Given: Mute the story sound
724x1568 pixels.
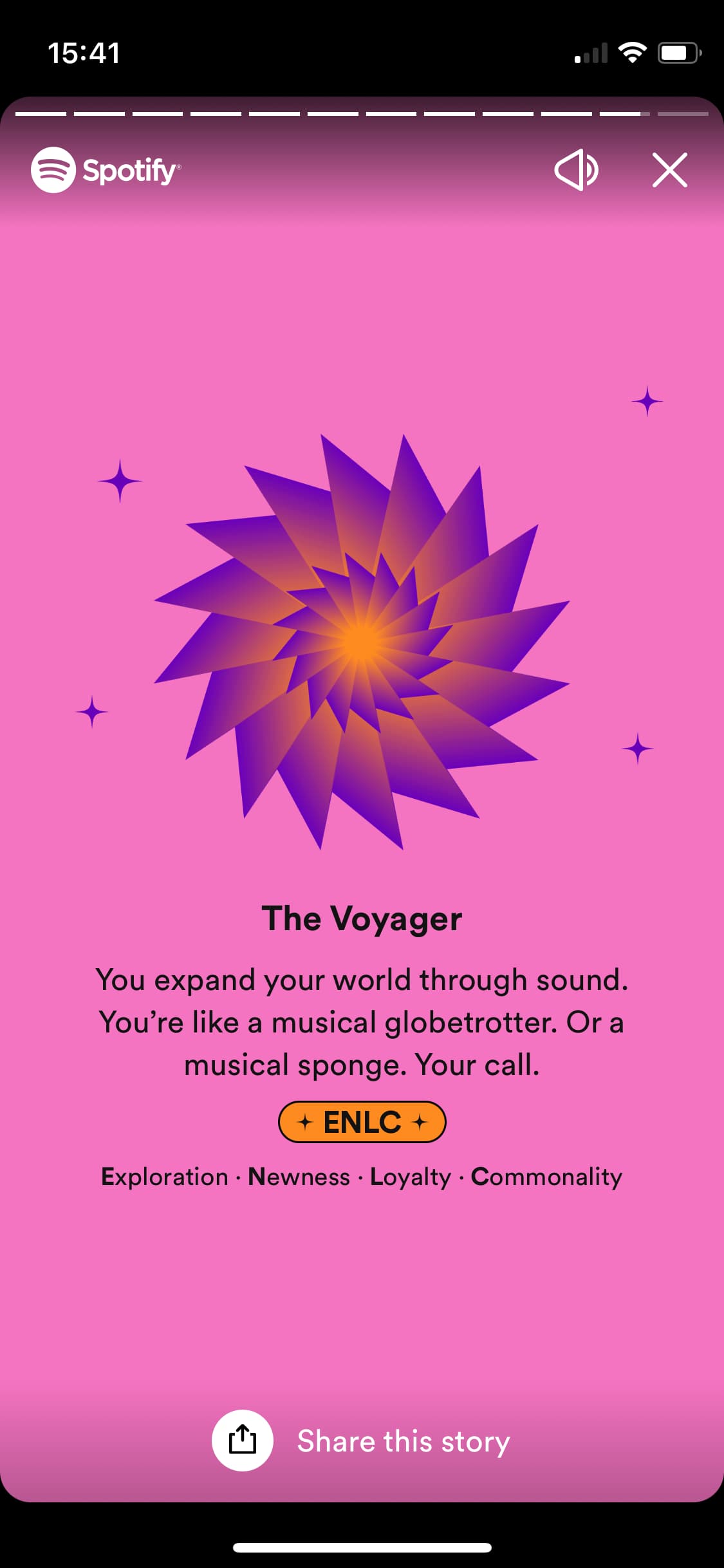Looking at the screenshot, I should [576, 170].
